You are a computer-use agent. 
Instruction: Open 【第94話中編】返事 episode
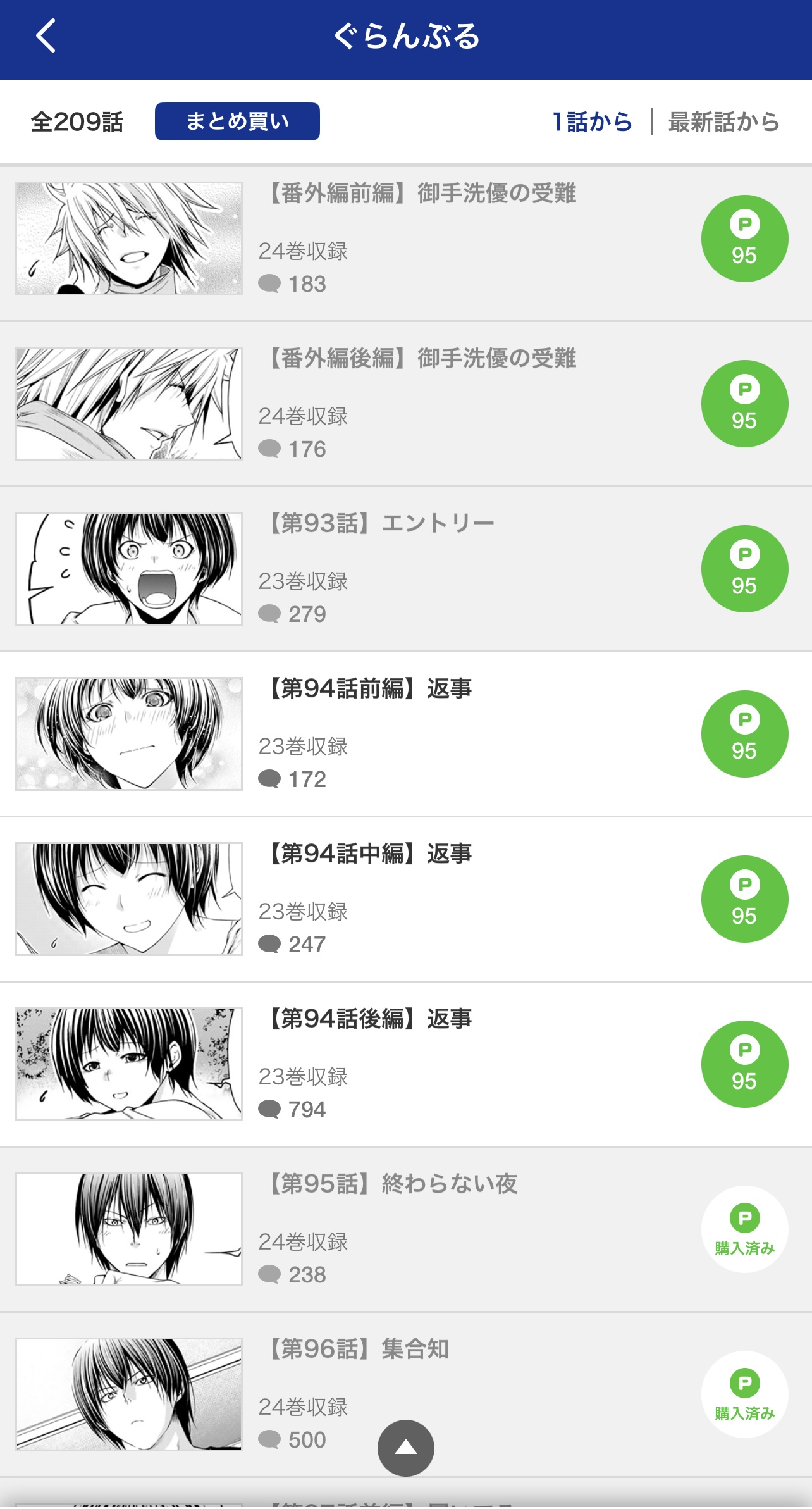pyautogui.click(x=370, y=854)
